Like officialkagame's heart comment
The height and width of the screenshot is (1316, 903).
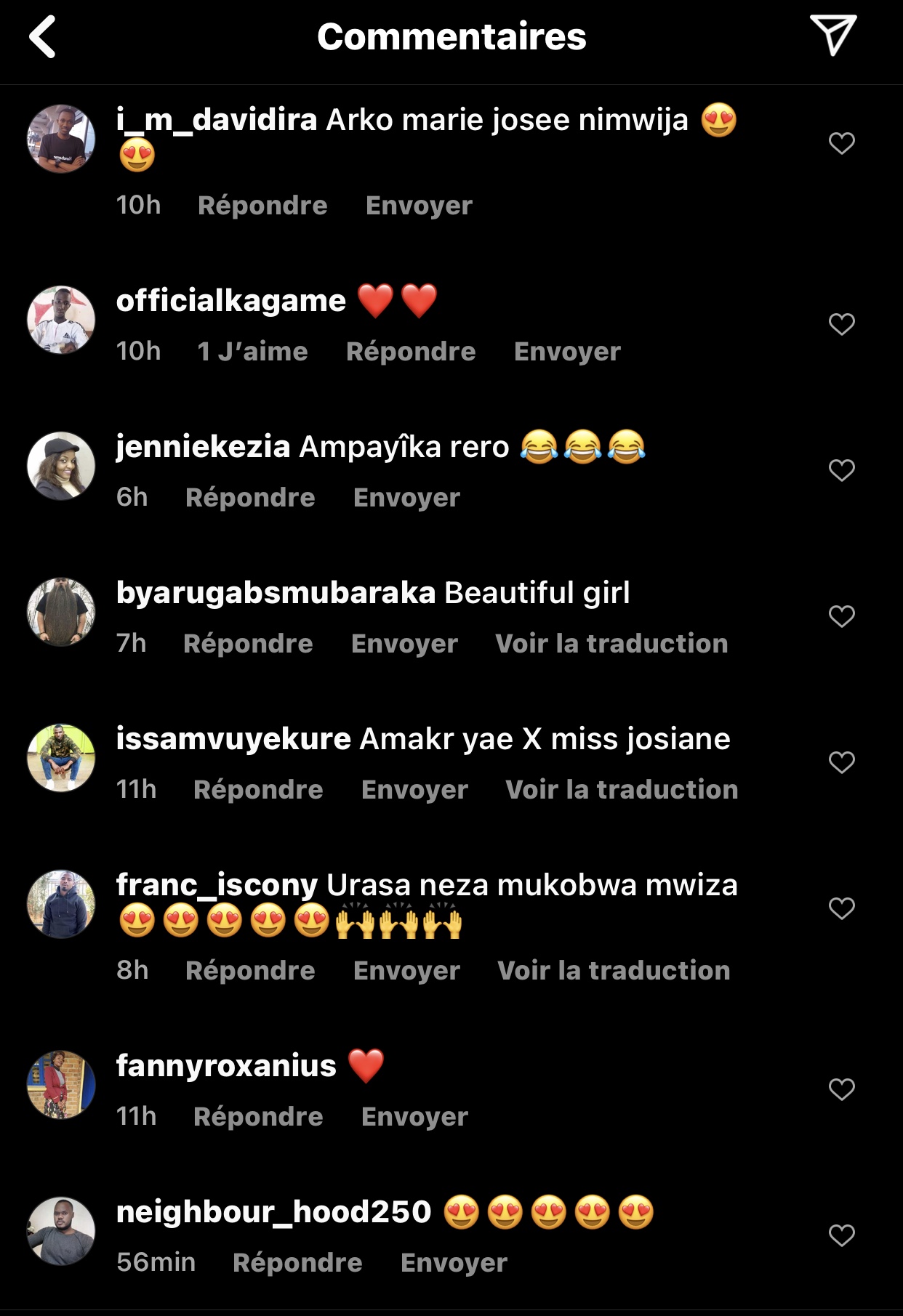tap(841, 324)
